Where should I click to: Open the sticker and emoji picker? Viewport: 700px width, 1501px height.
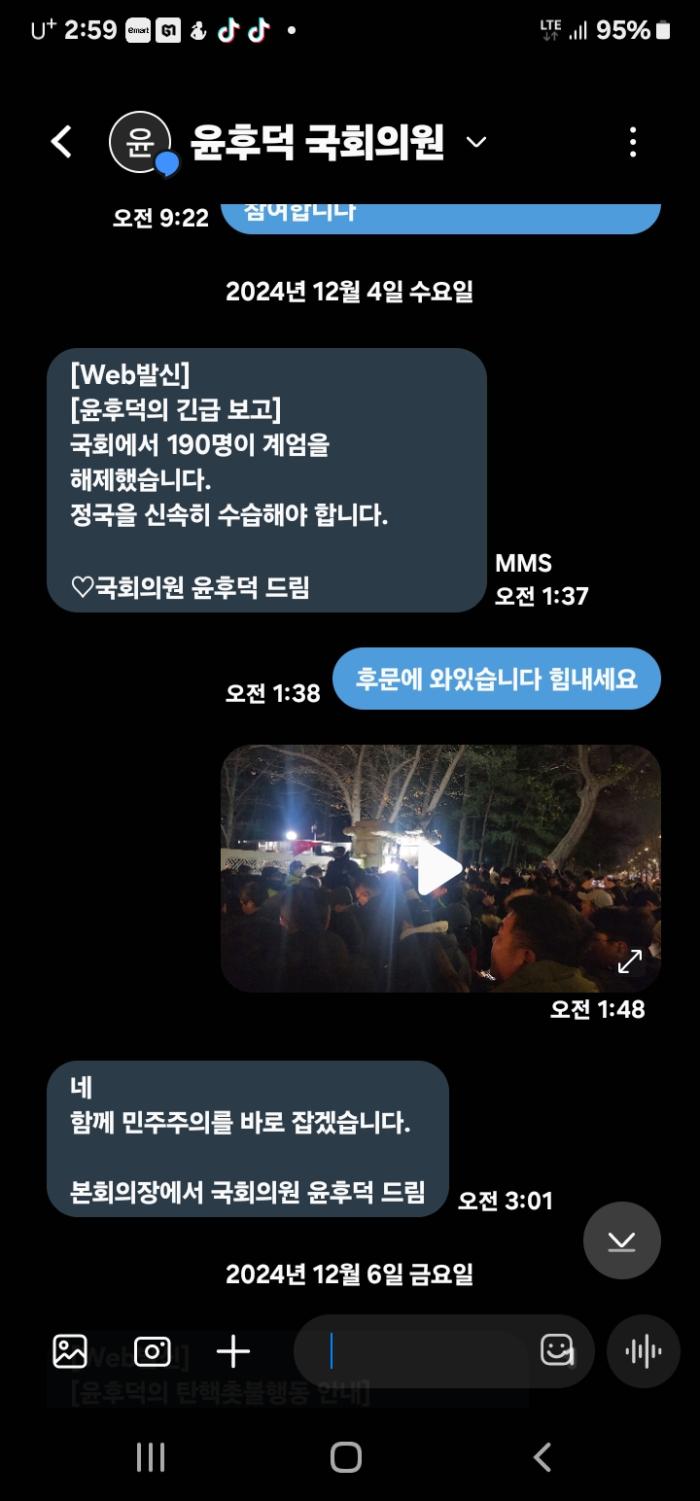pyautogui.click(x=557, y=1351)
